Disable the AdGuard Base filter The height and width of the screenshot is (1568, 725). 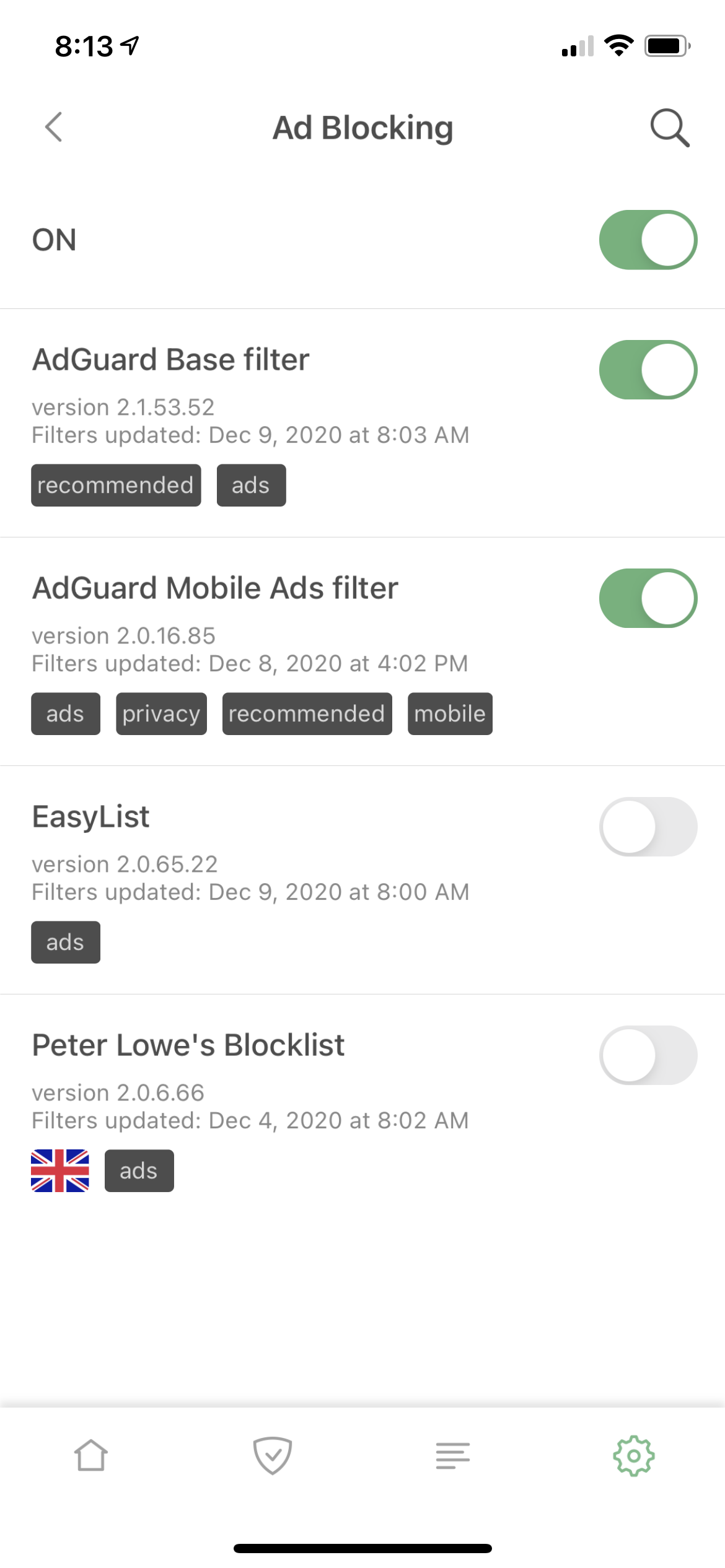pyautogui.click(x=648, y=368)
